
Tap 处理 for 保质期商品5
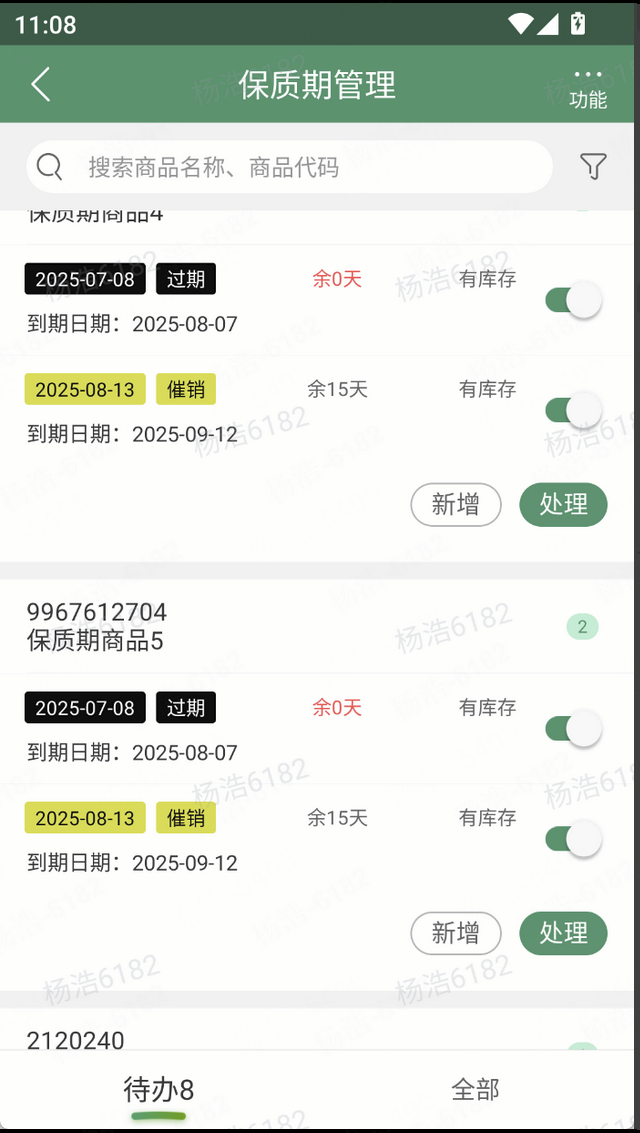[x=563, y=933]
